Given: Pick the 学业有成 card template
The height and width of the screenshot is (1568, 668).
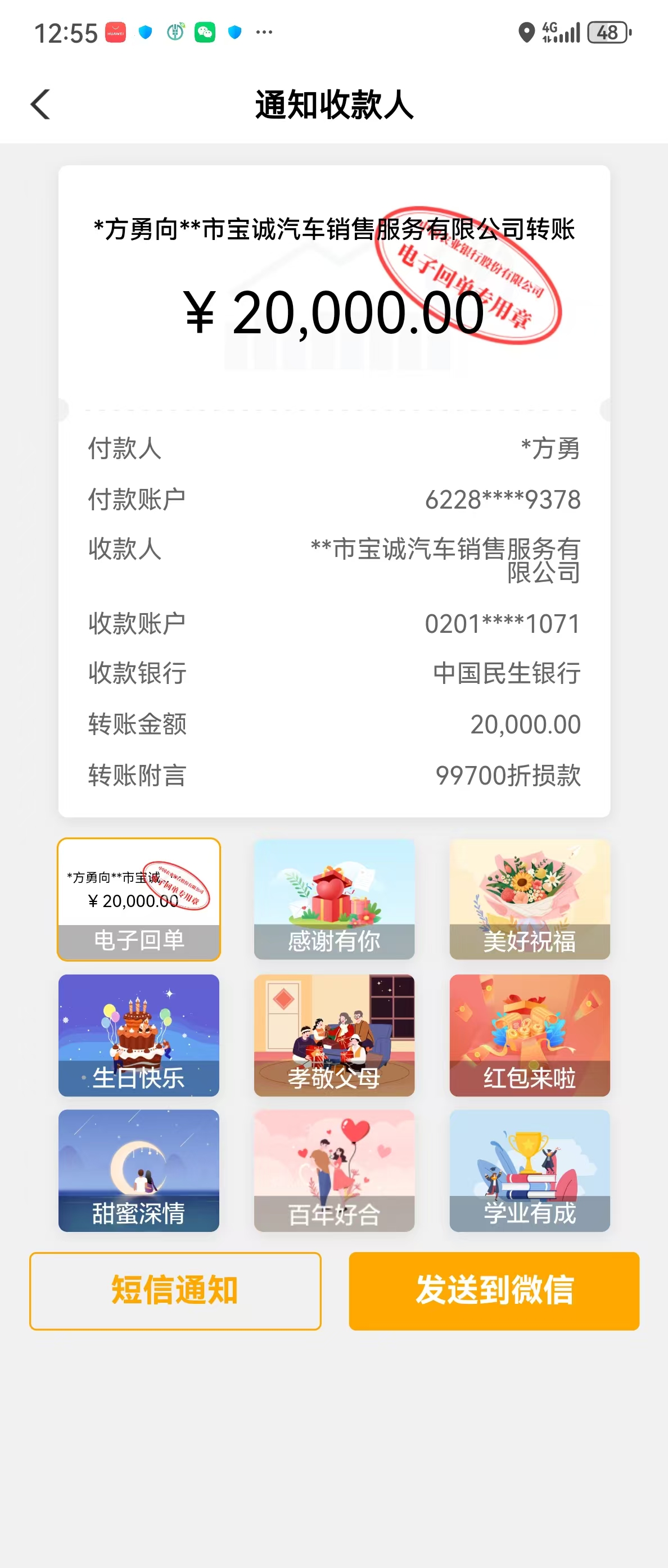Looking at the screenshot, I should coord(529,1170).
